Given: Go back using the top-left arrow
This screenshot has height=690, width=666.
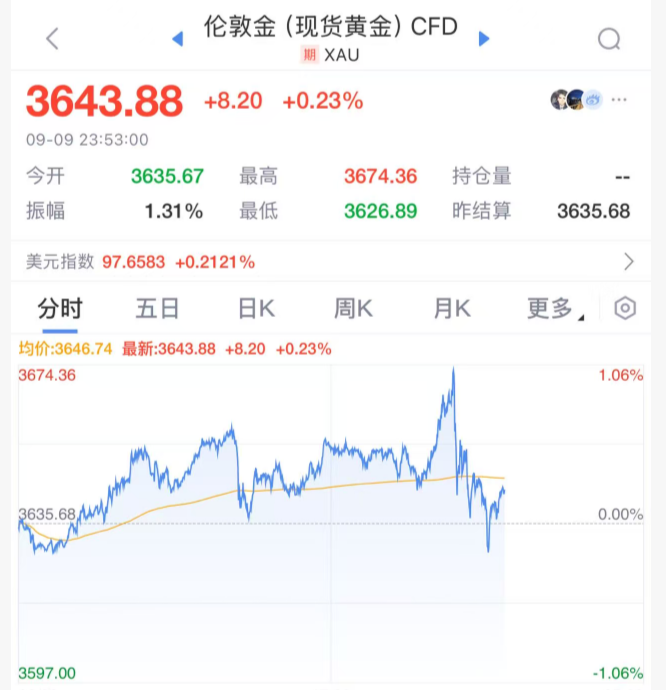Looking at the screenshot, I should 53,39.
